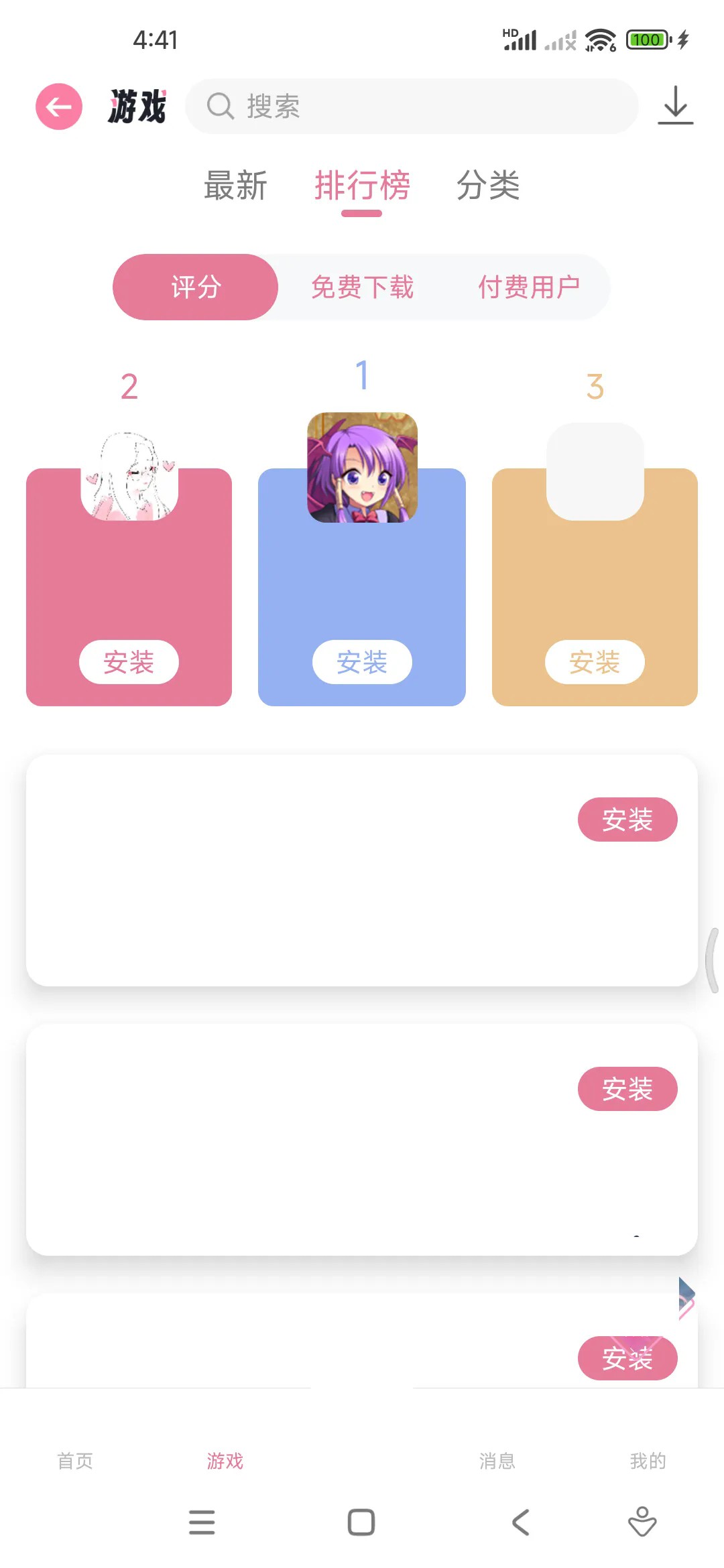724x1568 pixels.
Task: Select the 评分 rating filter
Action: coord(195,286)
